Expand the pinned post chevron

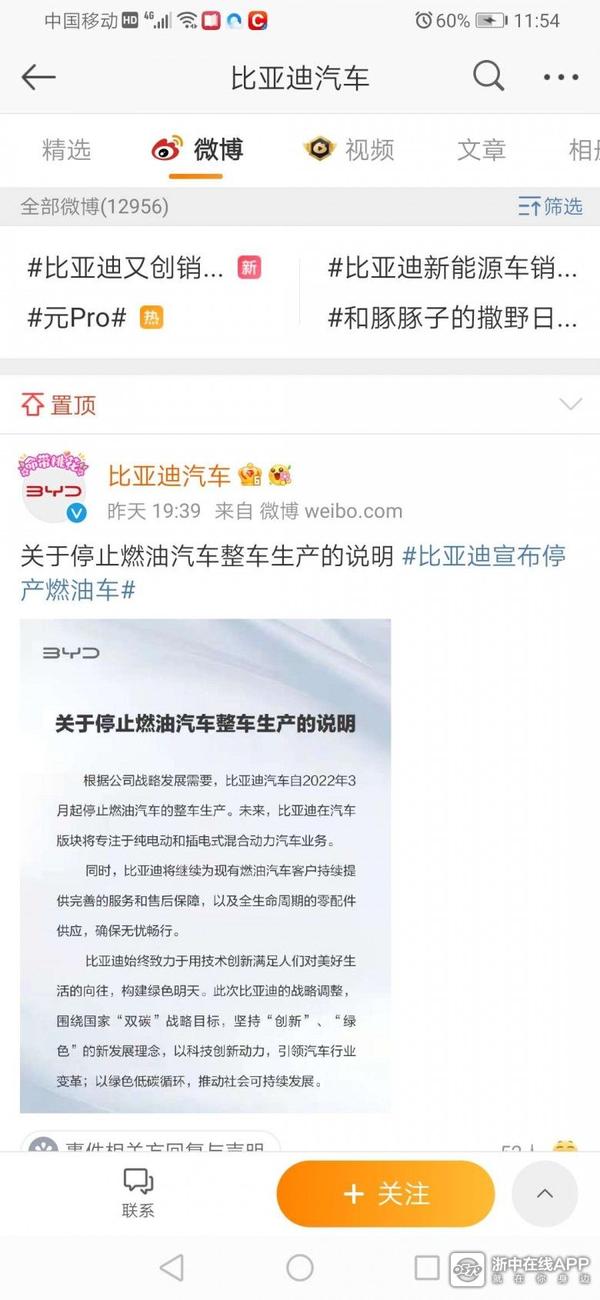click(x=570, y=405)
